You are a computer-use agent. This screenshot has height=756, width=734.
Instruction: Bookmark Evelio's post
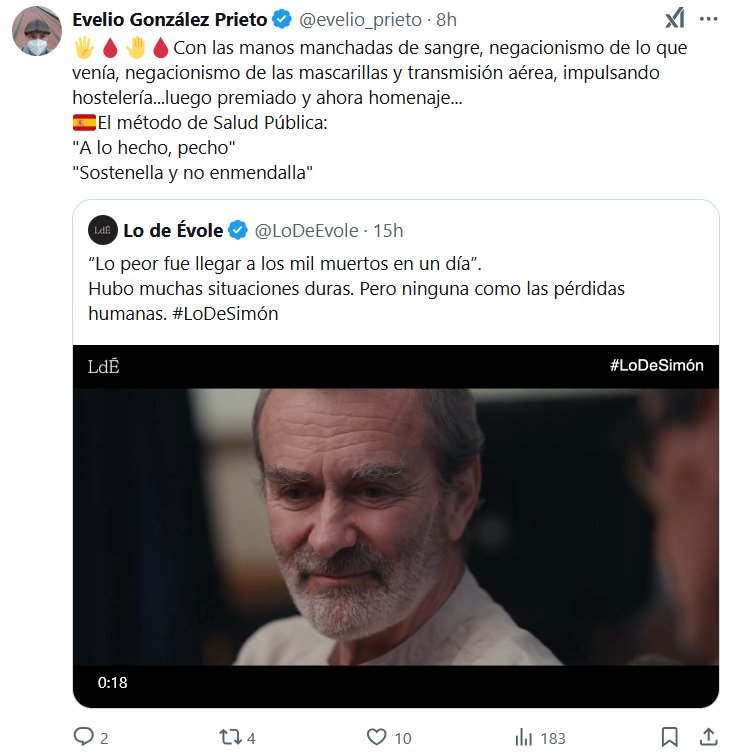(670, 738)
